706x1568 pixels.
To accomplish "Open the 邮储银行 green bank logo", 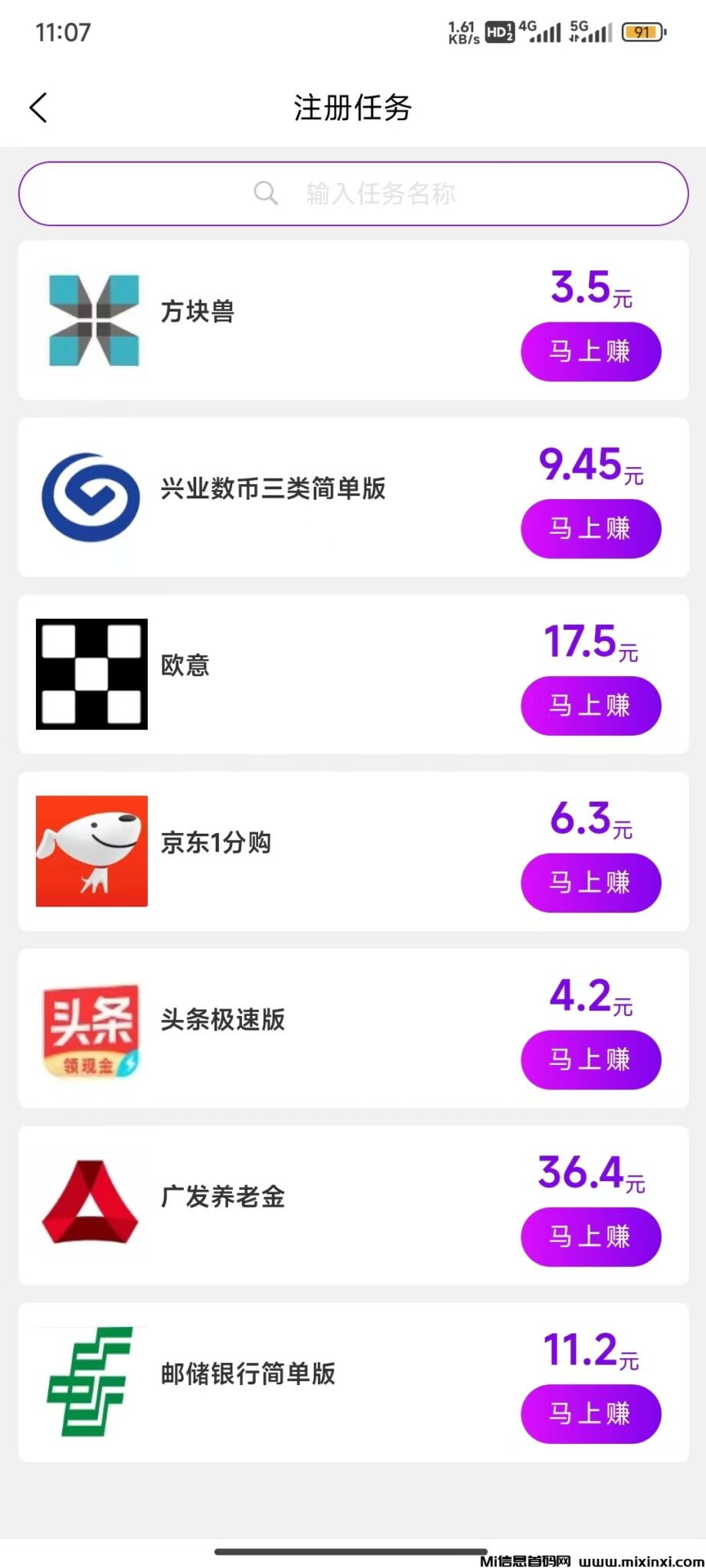I will click(90, 1383).
